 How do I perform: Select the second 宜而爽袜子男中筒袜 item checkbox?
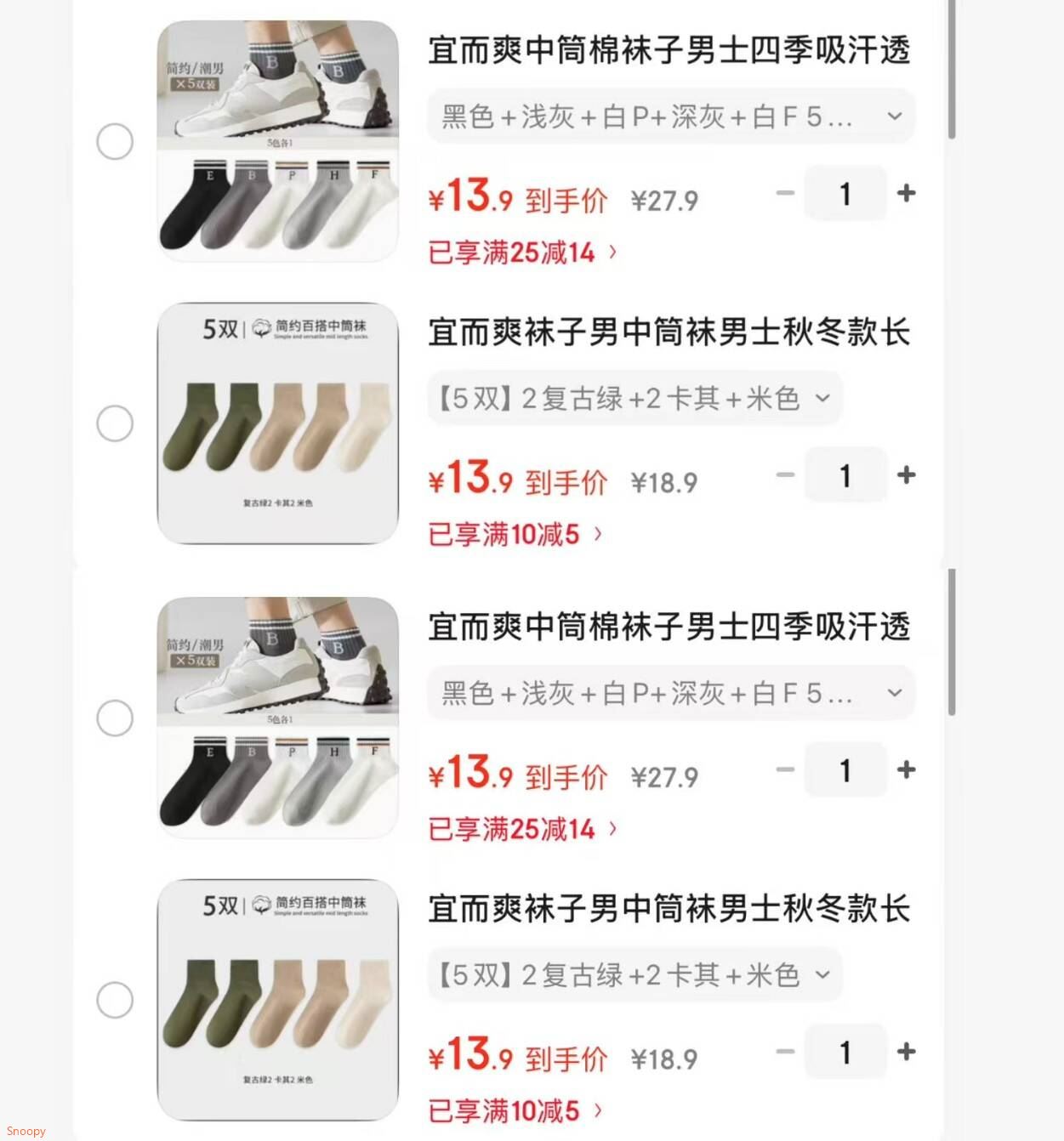[115, 1000]
